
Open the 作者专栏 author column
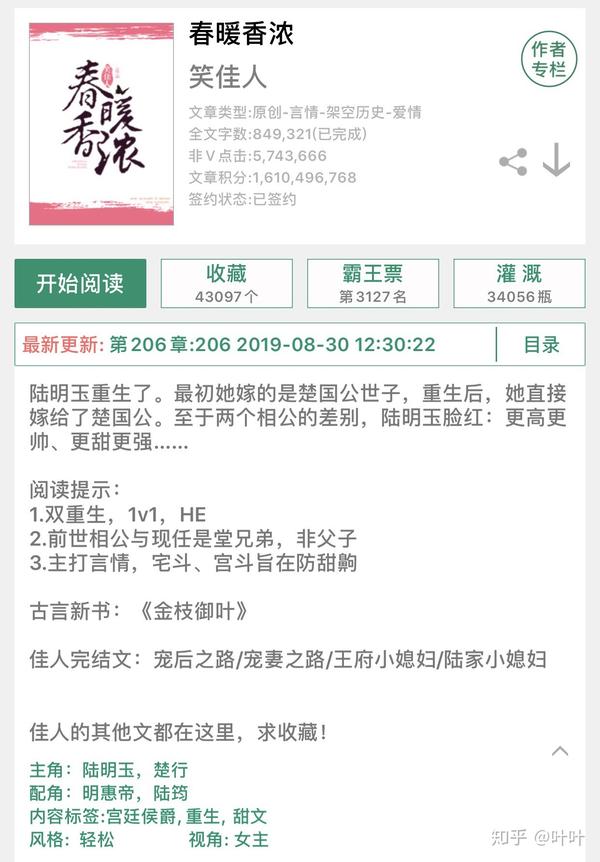pos(549,58)
